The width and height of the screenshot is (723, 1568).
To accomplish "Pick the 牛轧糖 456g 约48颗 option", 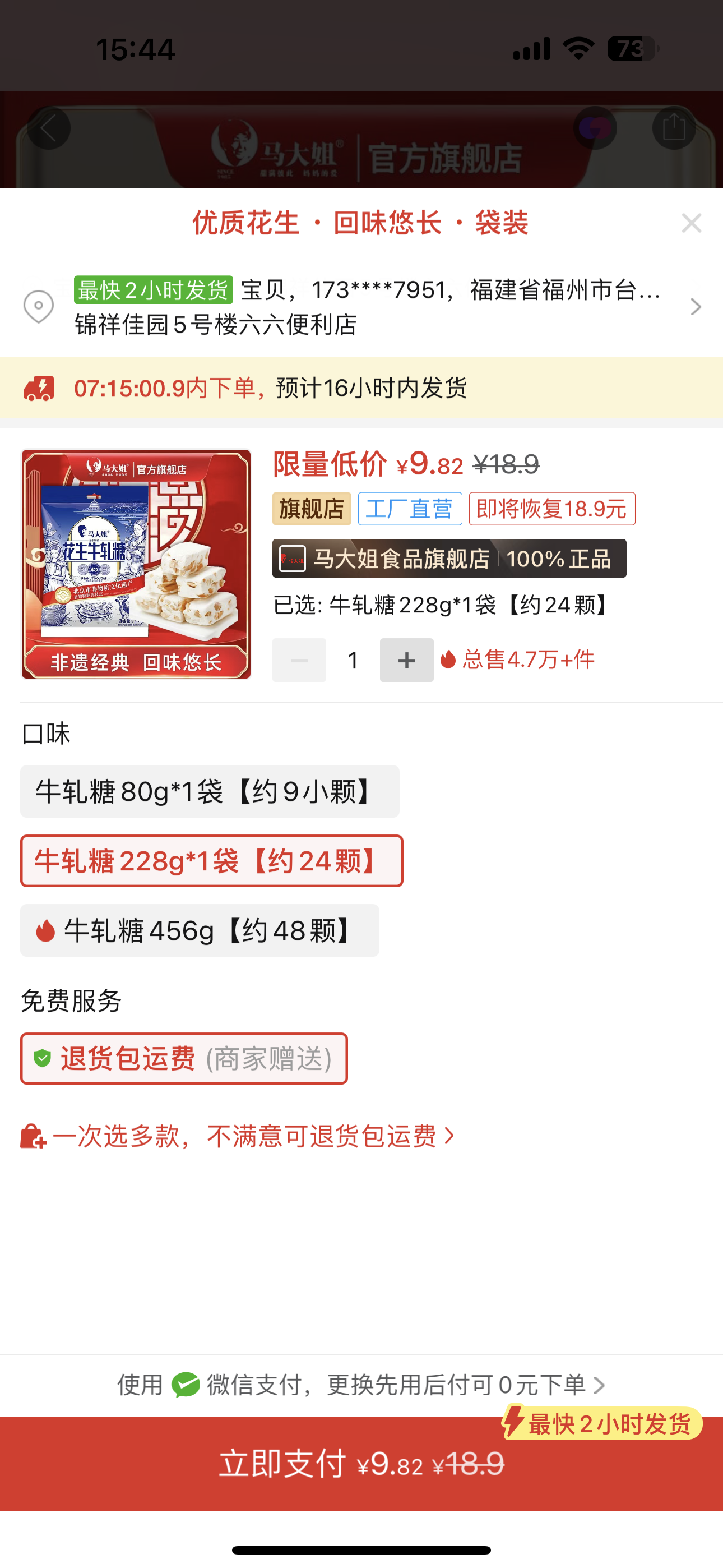I will 200,930.
